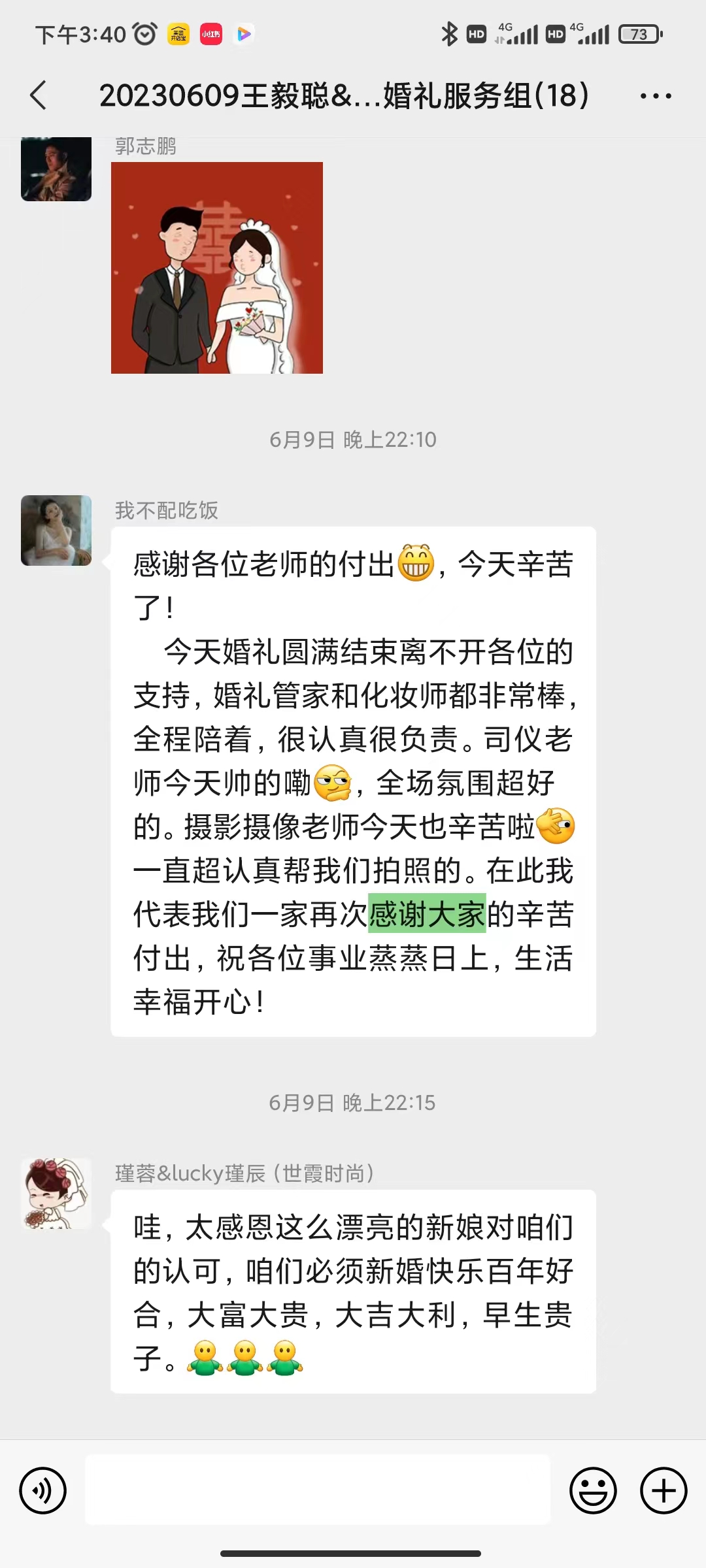Viewport: 706px width, 1568px height.
Task: Switch to voice message input
Action: (43, 1490)
